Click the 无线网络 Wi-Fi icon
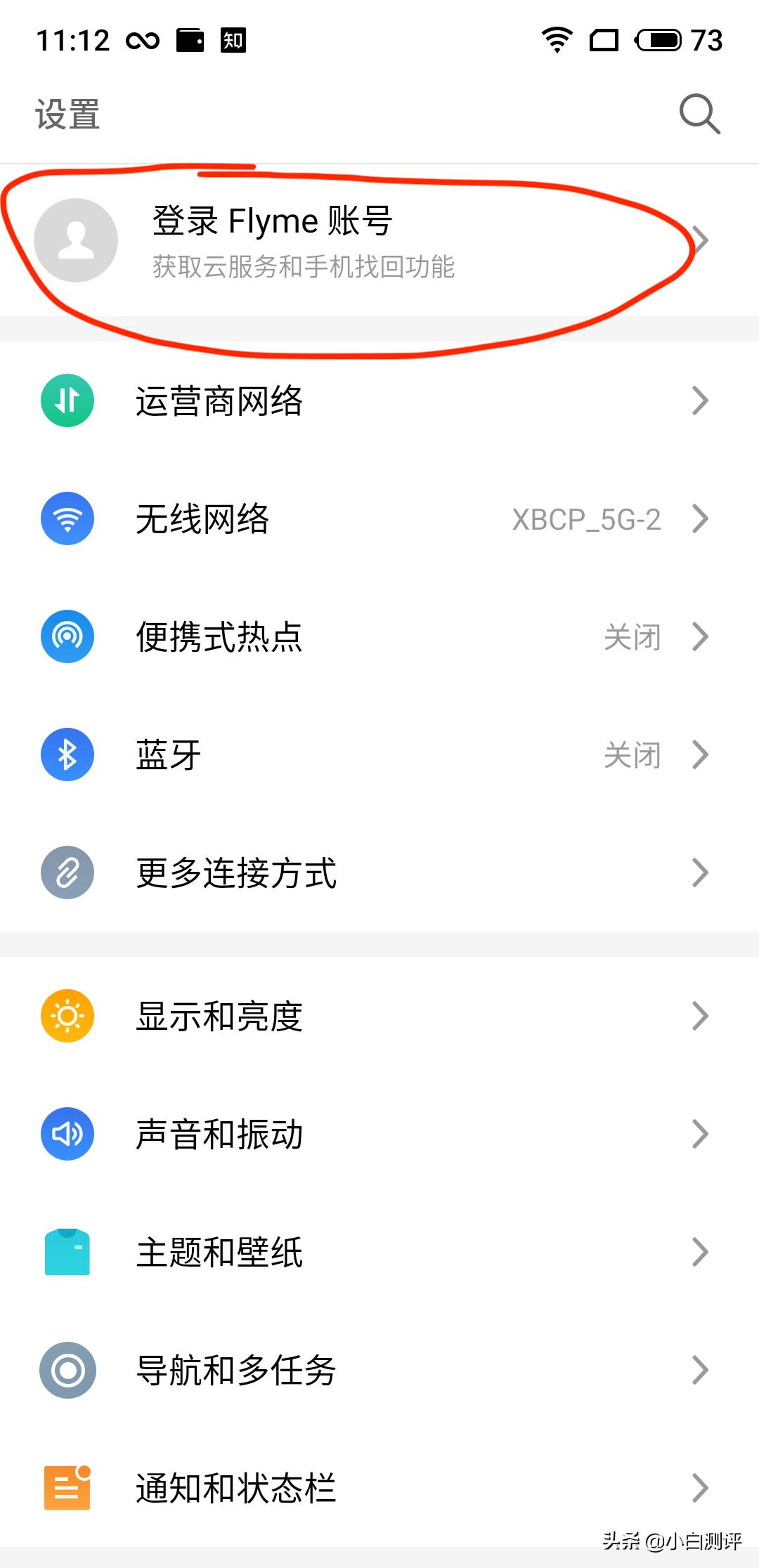 [x=67, y=518]
